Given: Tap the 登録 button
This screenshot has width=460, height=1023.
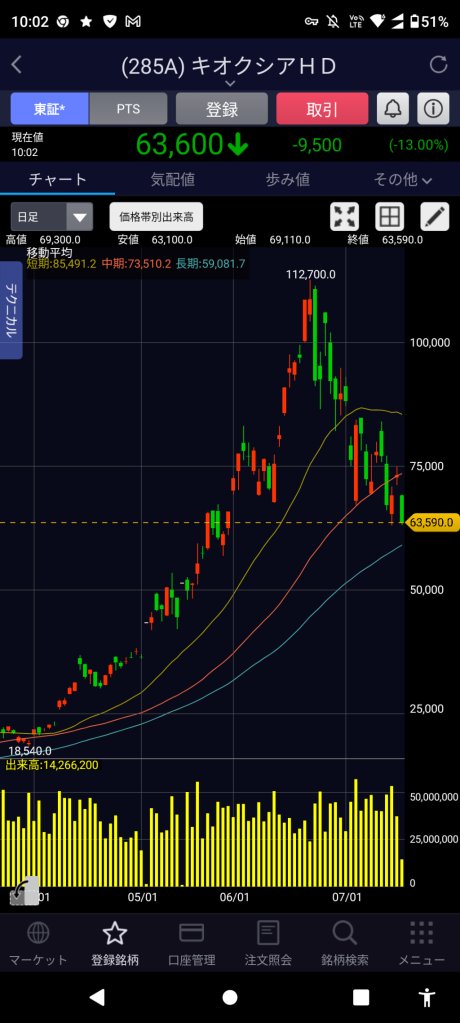Looking at the screenshot, I should click(222, 109).
